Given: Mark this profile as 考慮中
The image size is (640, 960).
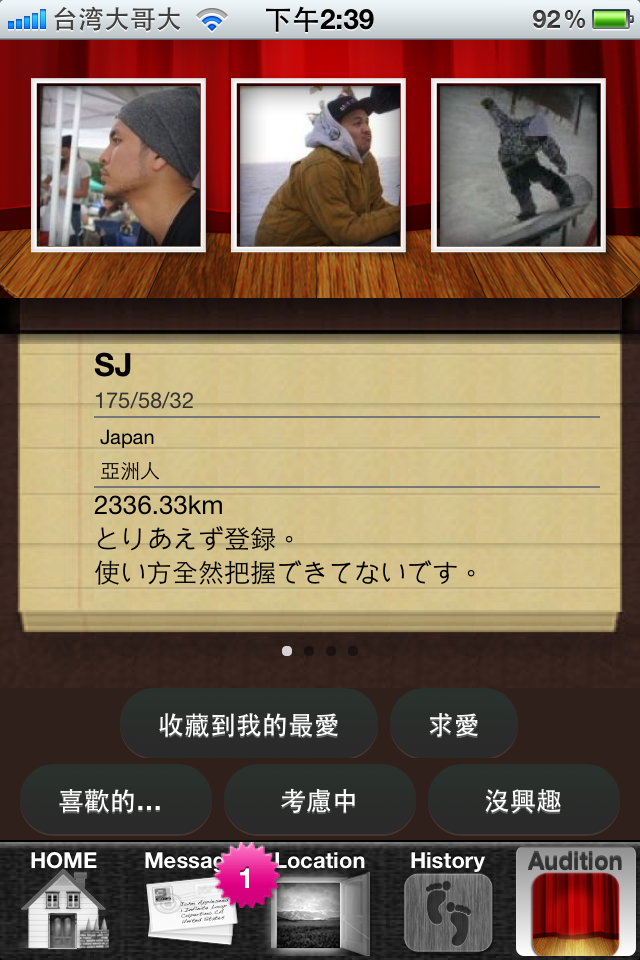Looking at the screenshot, I should (319, 800).
